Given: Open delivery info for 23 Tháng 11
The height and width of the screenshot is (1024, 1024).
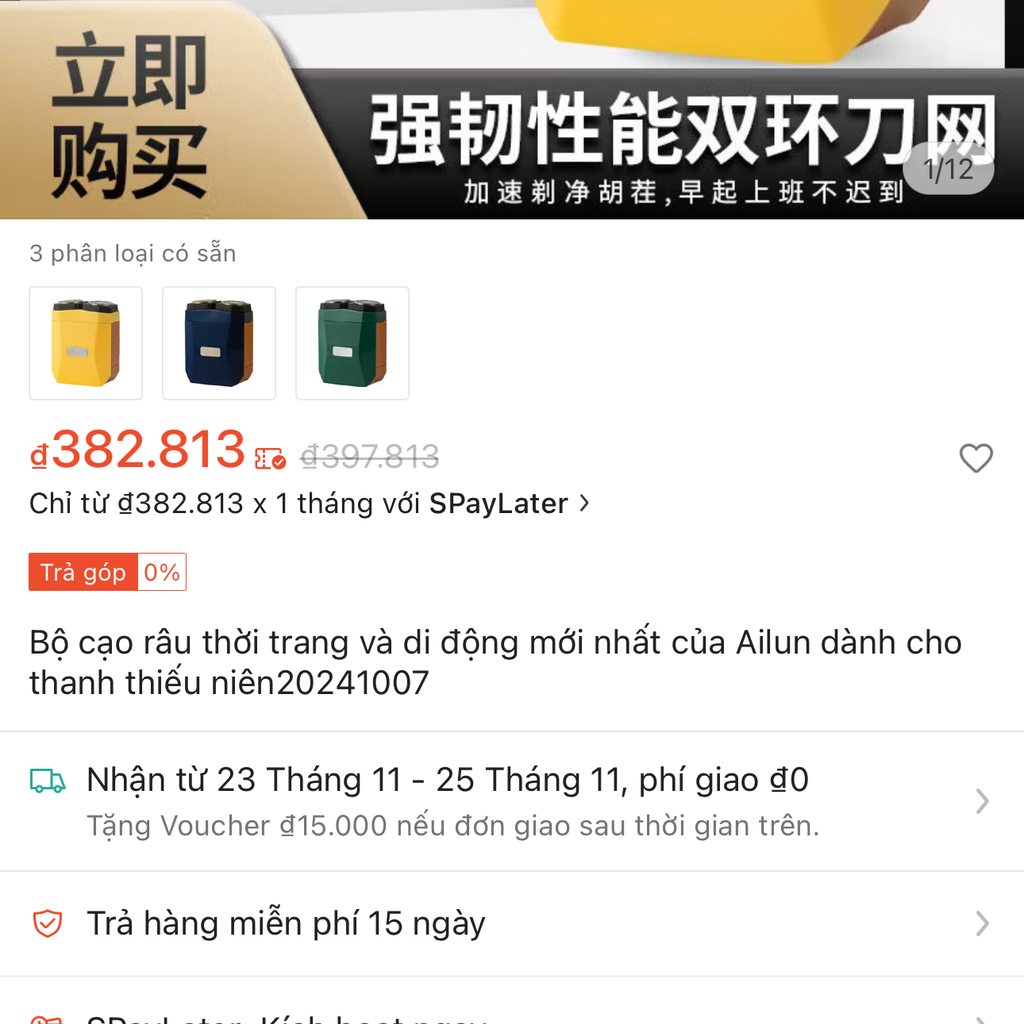Looking at the screenshot, I should tap(510, 800).
